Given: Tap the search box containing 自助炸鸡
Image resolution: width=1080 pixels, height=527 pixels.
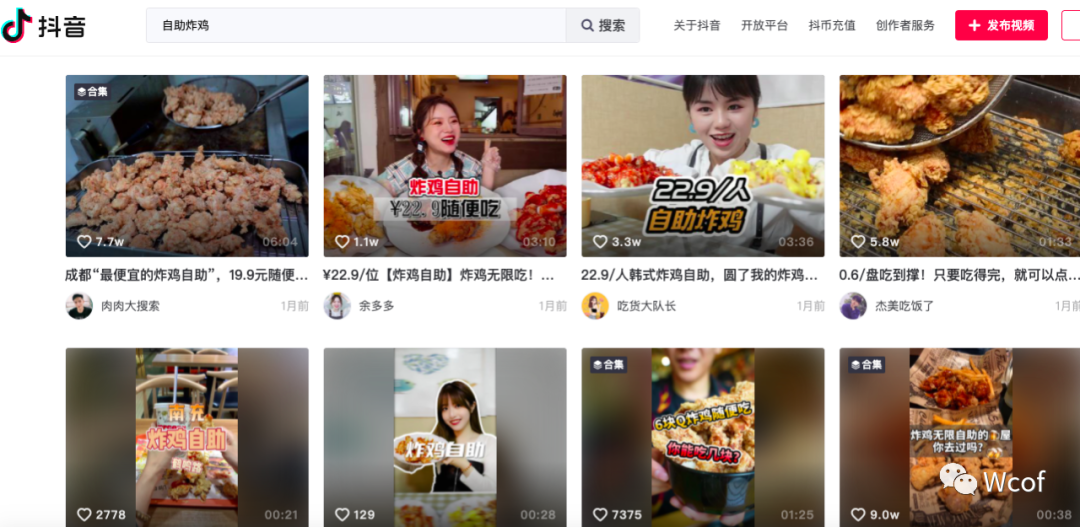Looking at the screenshot, I should tap(355, 26).
